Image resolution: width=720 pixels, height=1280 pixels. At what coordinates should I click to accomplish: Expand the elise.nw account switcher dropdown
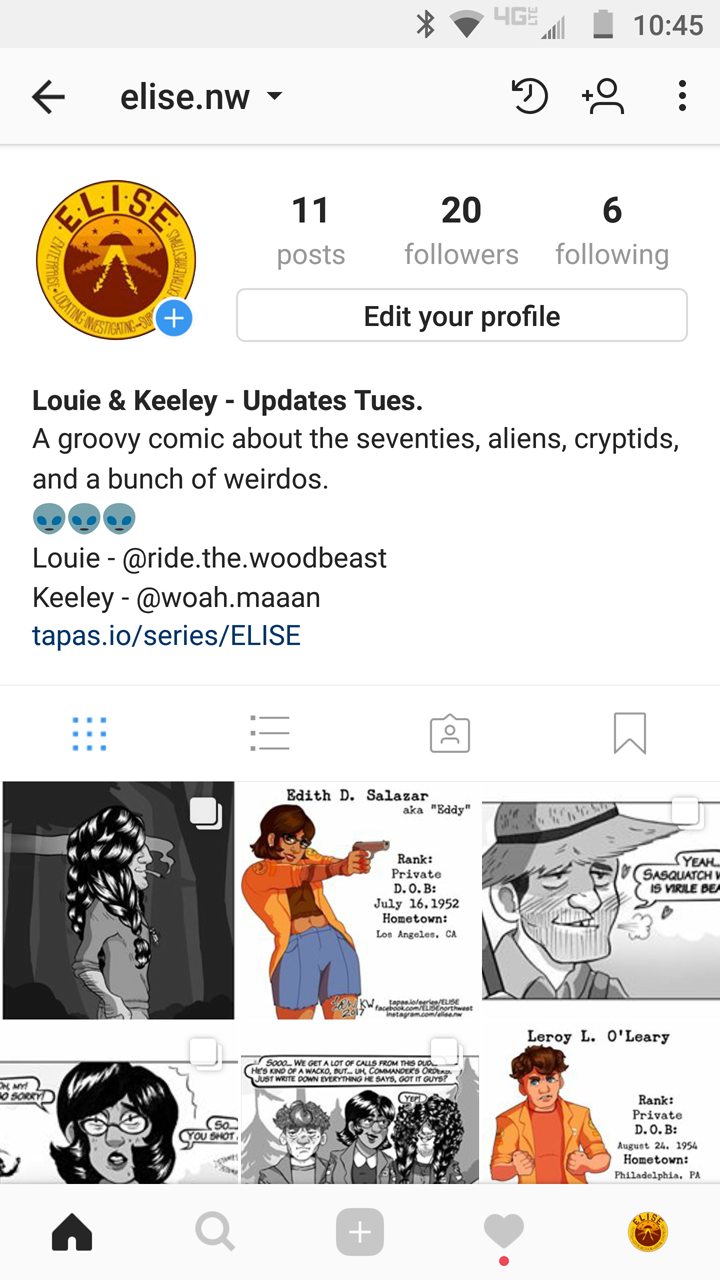coord(274,97)
